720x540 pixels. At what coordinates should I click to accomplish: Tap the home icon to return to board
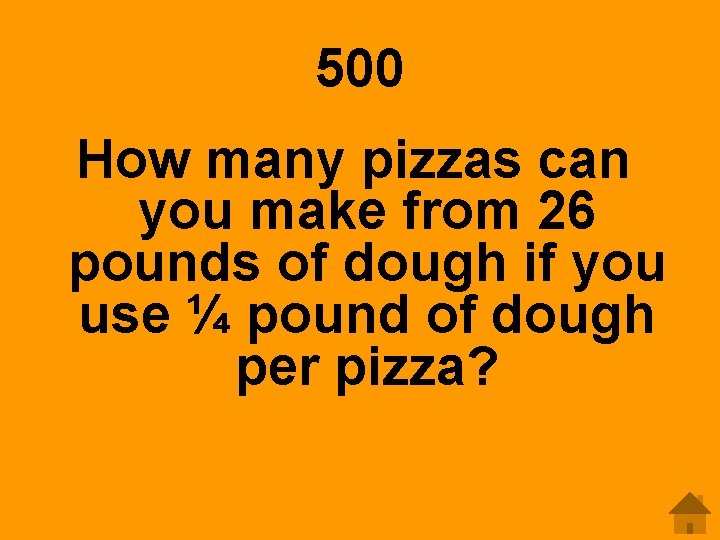pyautogui.click(x=690, y=512)
